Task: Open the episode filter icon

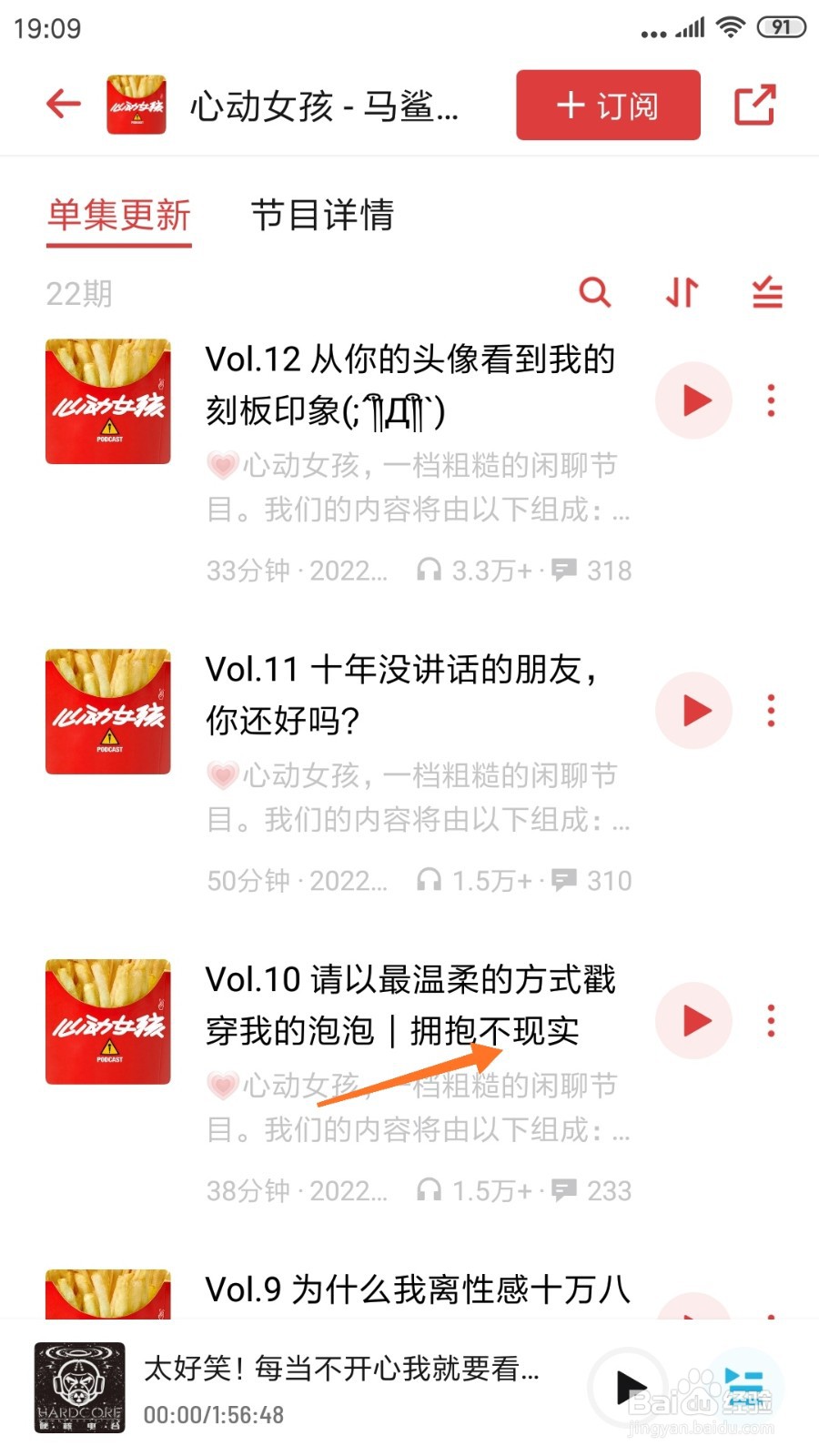Action: 765,293
